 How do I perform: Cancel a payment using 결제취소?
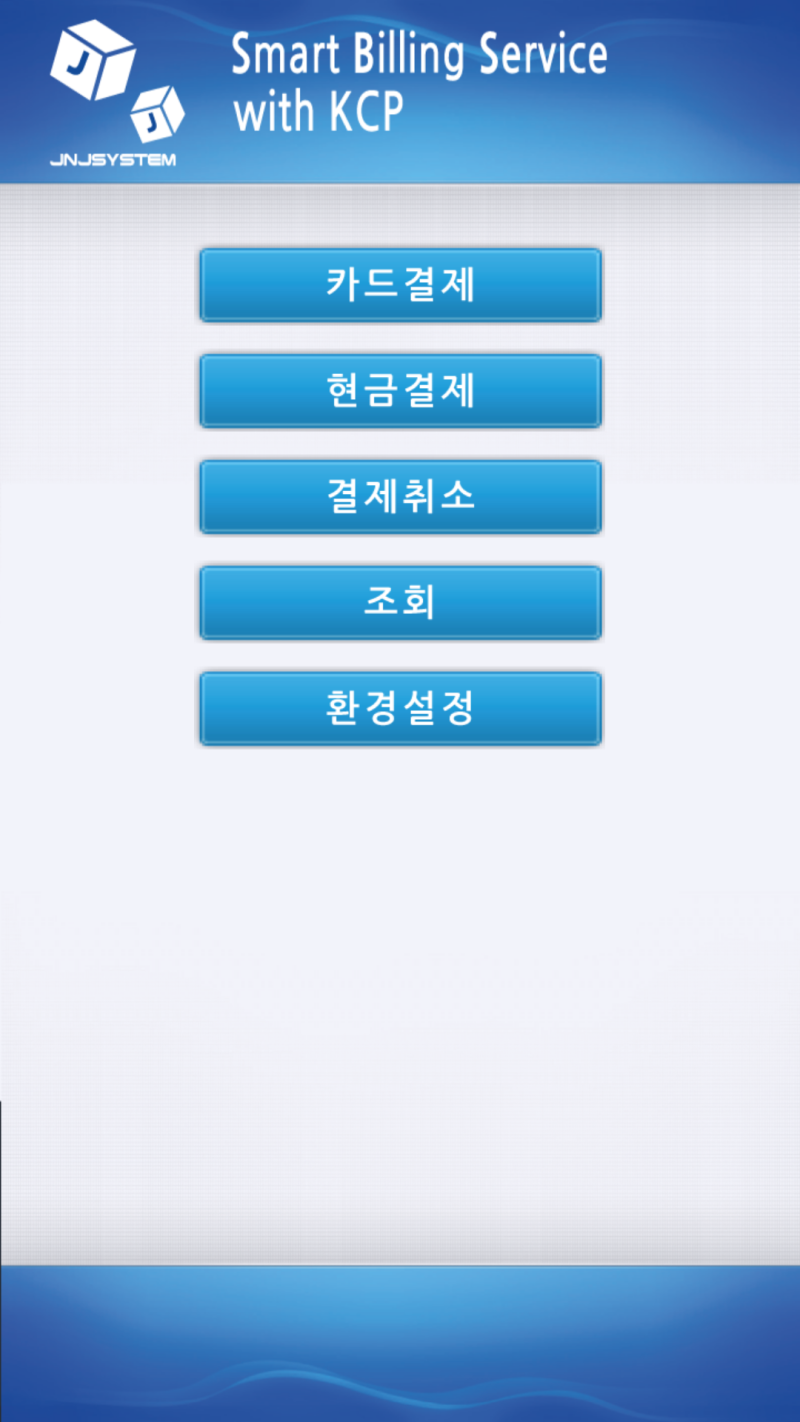pos(400,497)
